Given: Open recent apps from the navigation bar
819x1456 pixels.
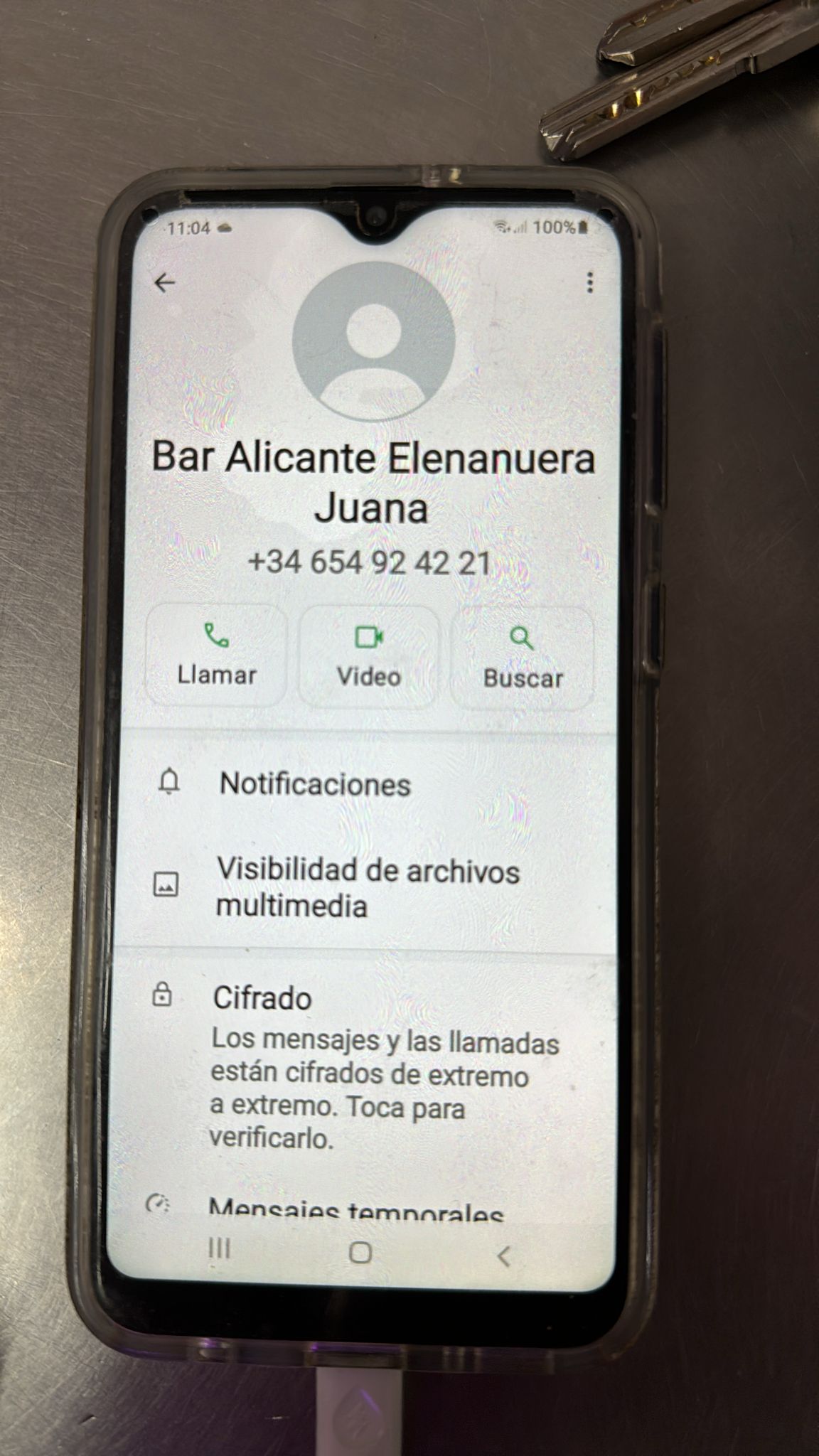Looking at the screenshot, I should (x=219, y=1248).
